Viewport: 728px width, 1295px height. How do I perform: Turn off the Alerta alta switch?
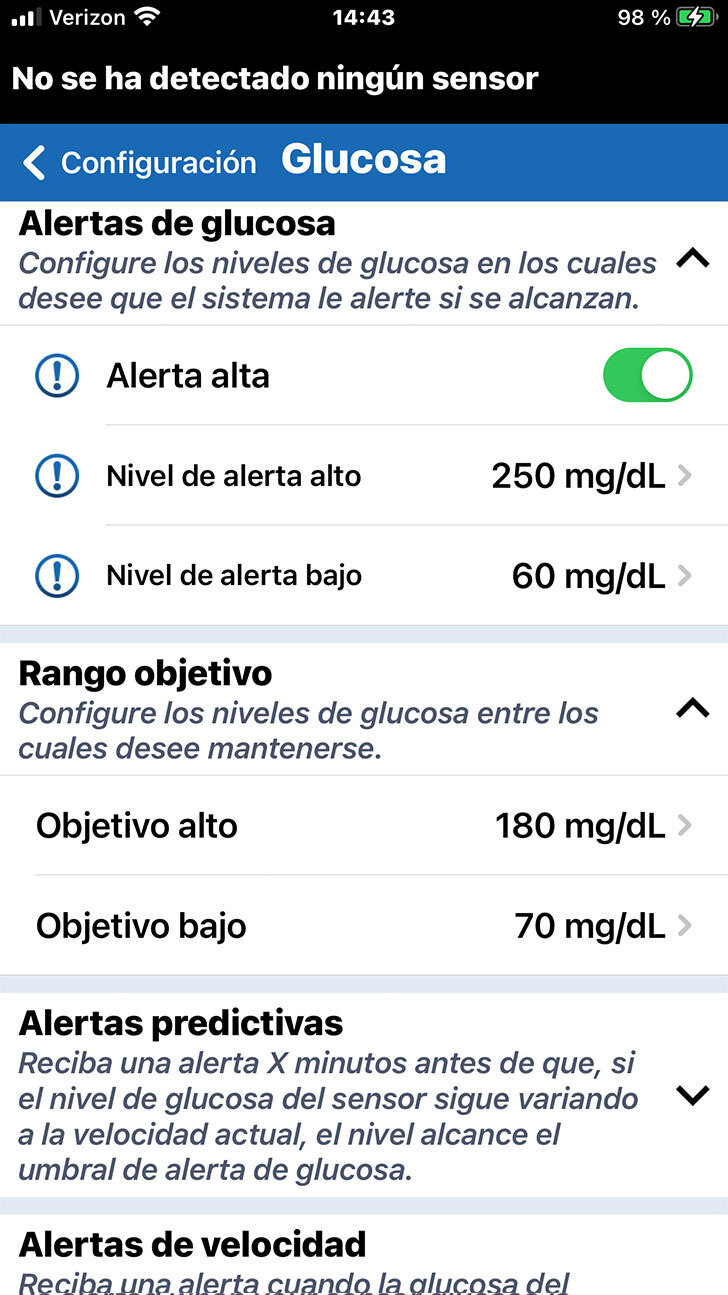(x=647, y=375)
